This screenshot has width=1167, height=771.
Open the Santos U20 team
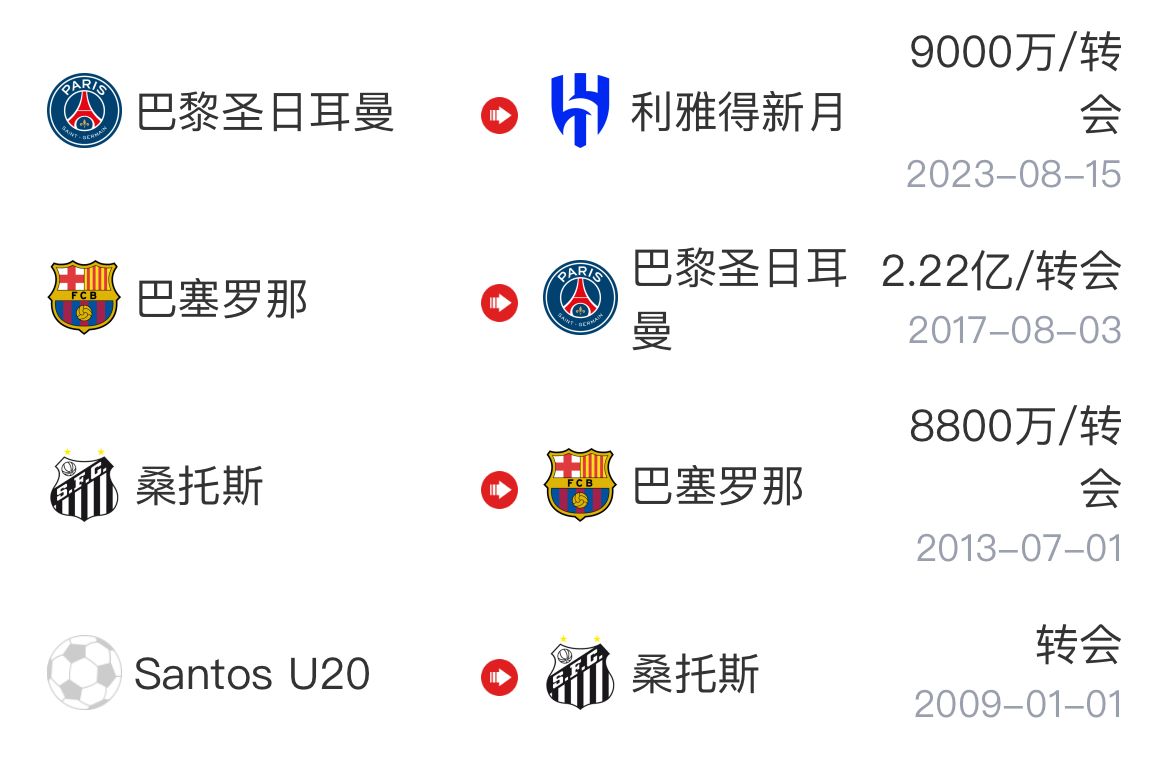pos(252,674)
